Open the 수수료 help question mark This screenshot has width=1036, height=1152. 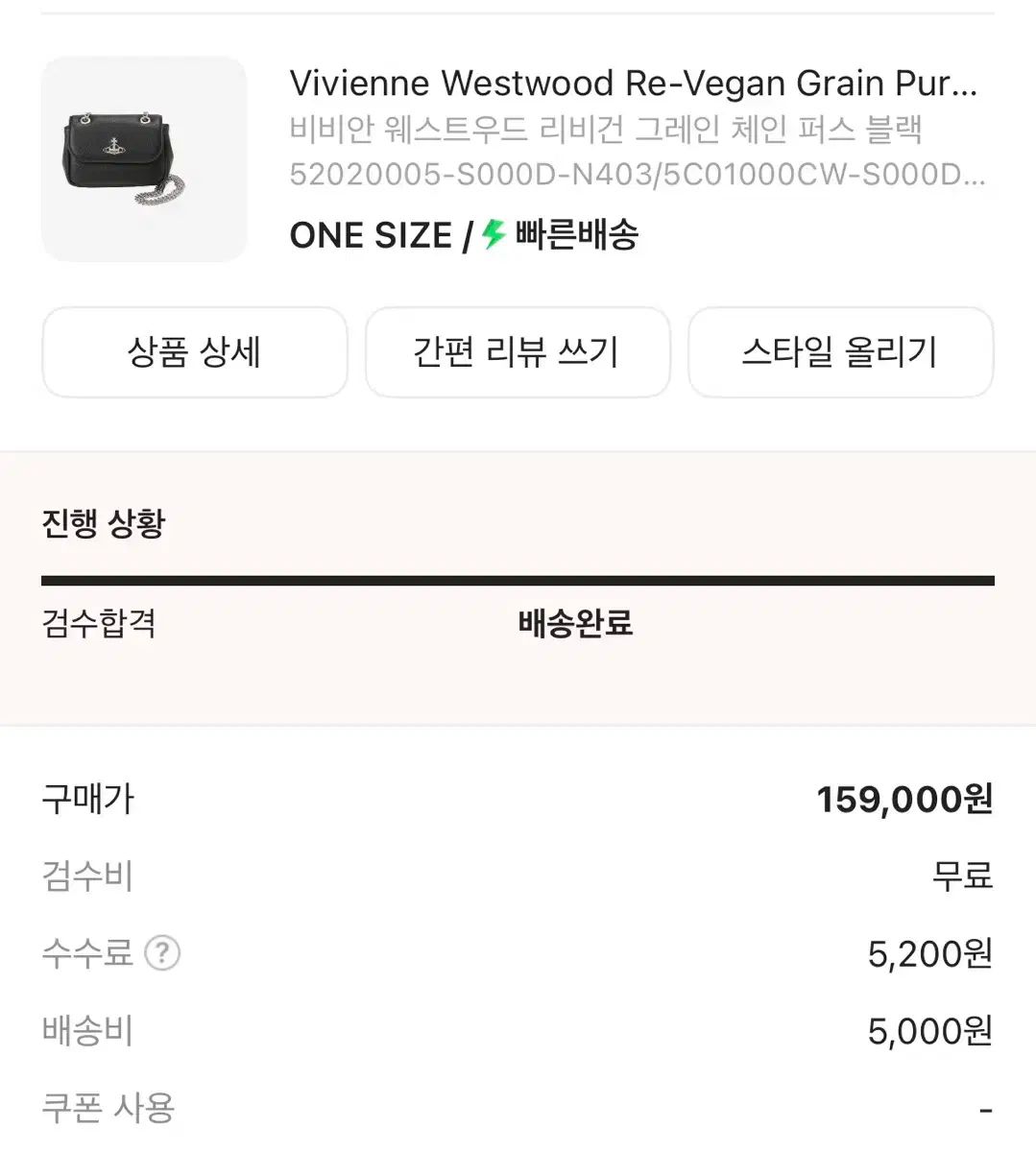162,953
